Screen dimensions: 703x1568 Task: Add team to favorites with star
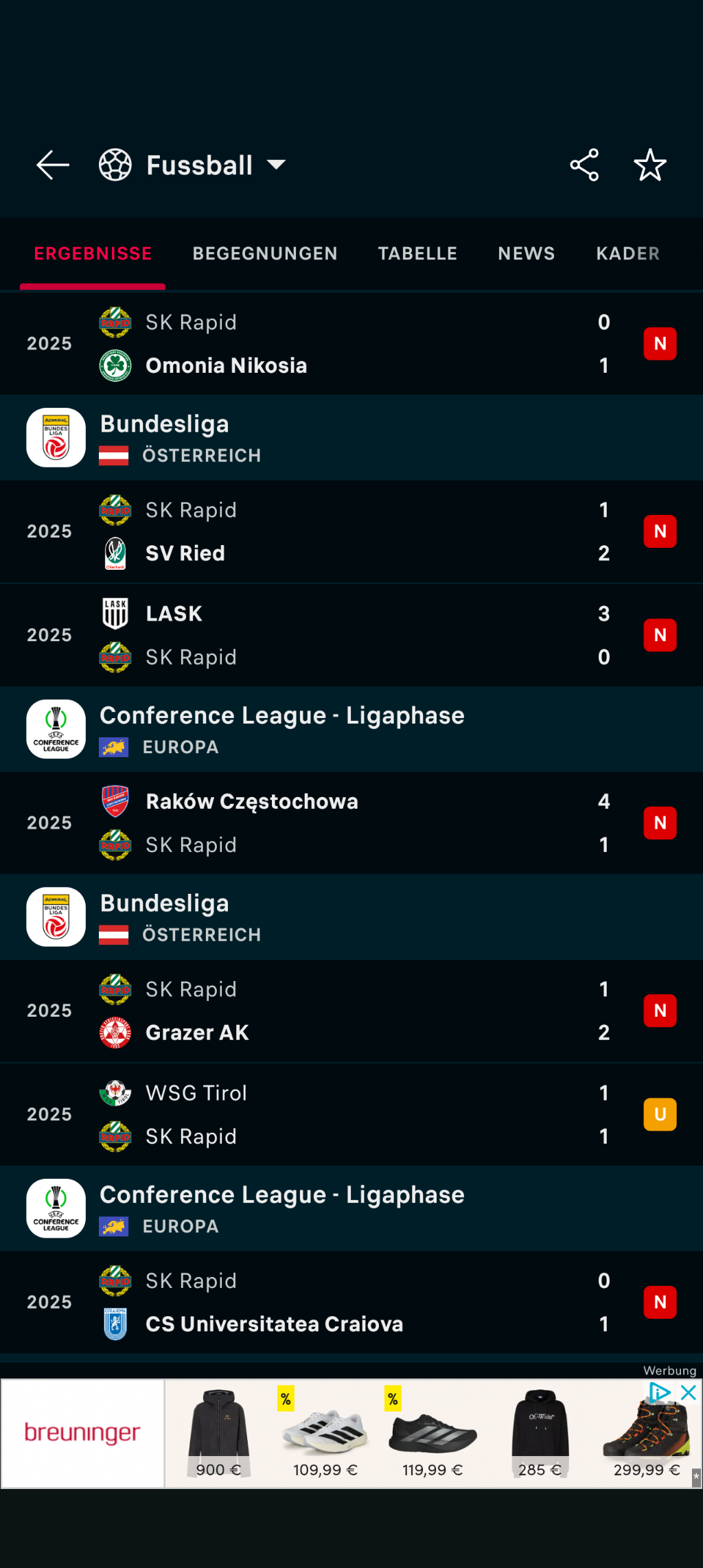[x=649, y=165]
